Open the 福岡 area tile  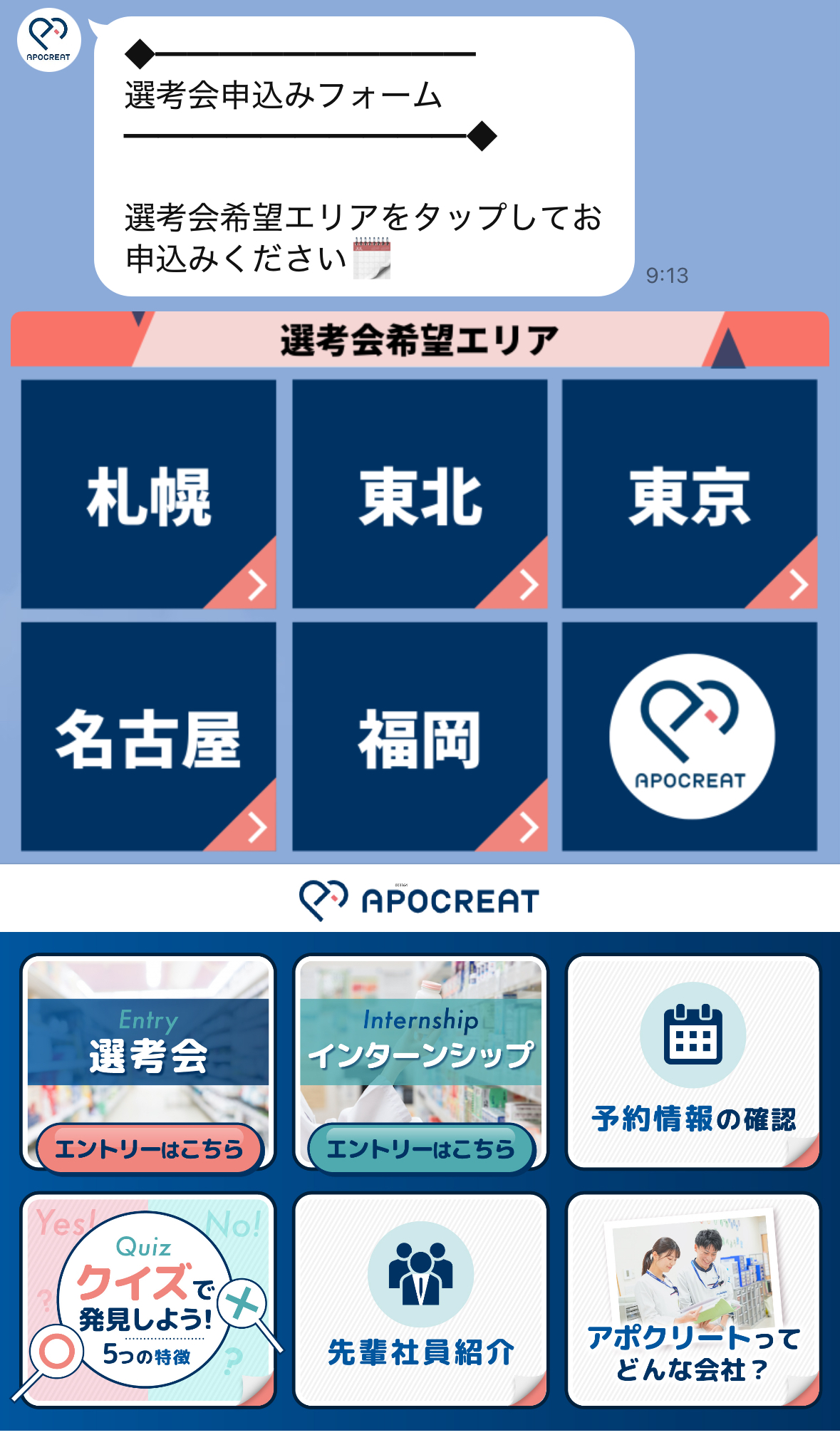click(x=420, y=737)
